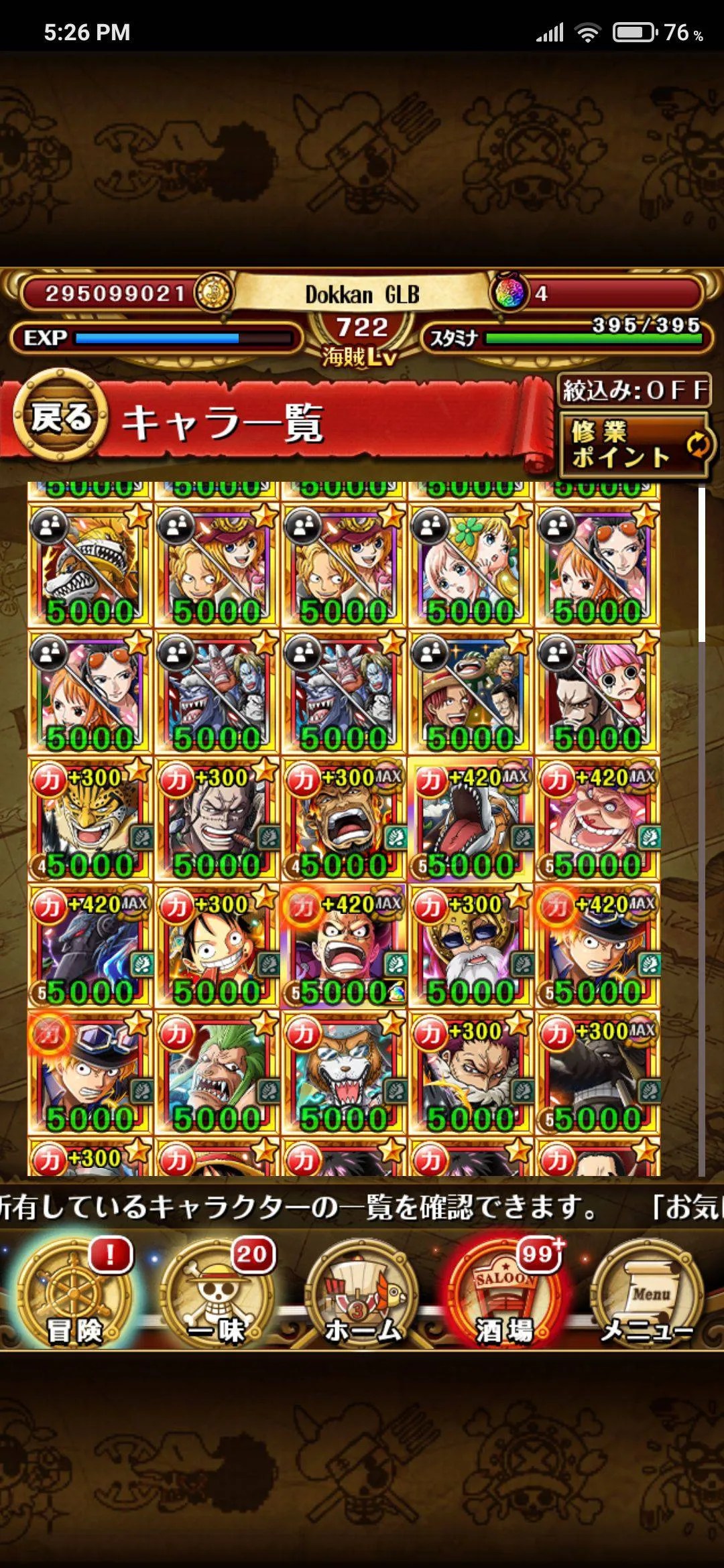Go to the ホーム home tab
The width and height of the screenshot is (724, 1568).
[x=362, y=1292]
